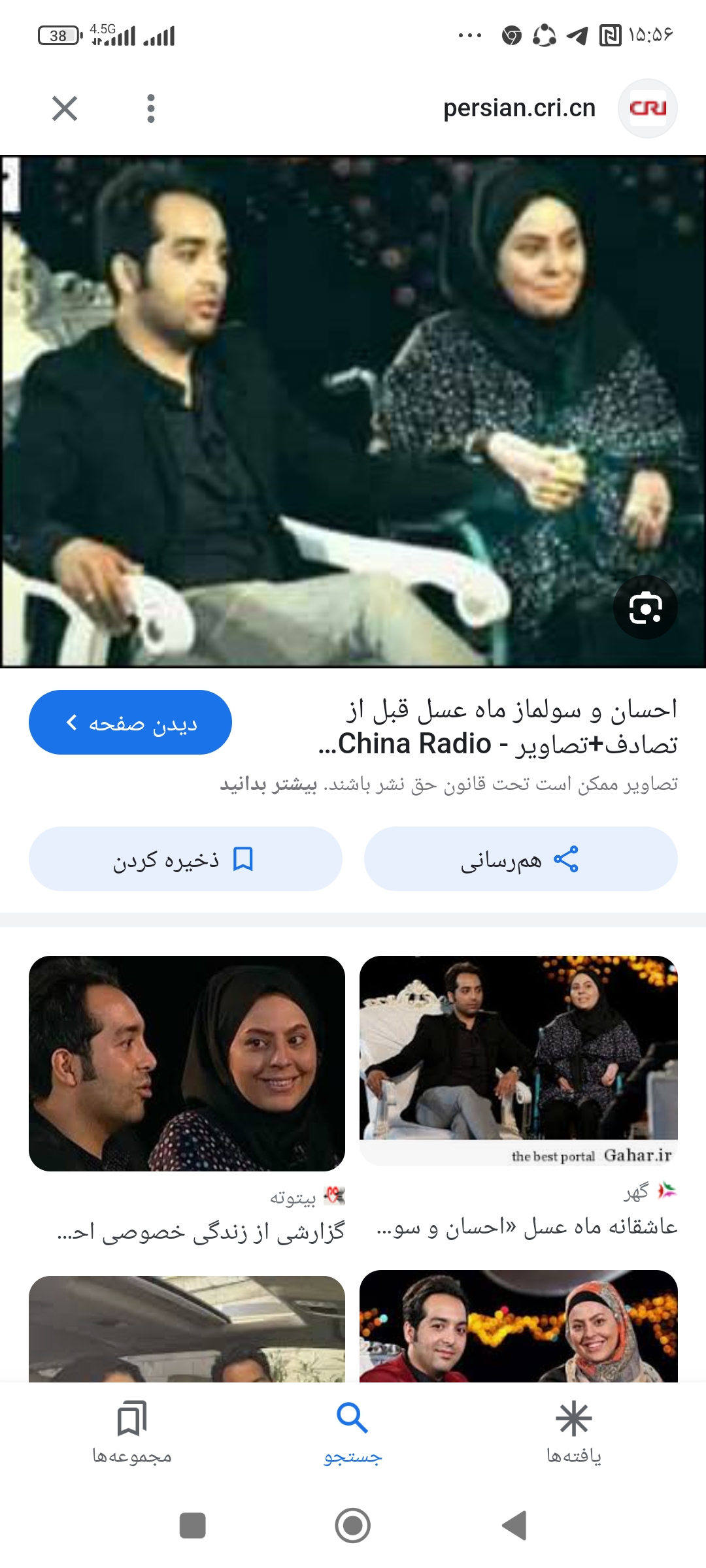Open the Gahar.ir related image
The width and height of the screenshot is (706, 1568).
(518, 1058)
